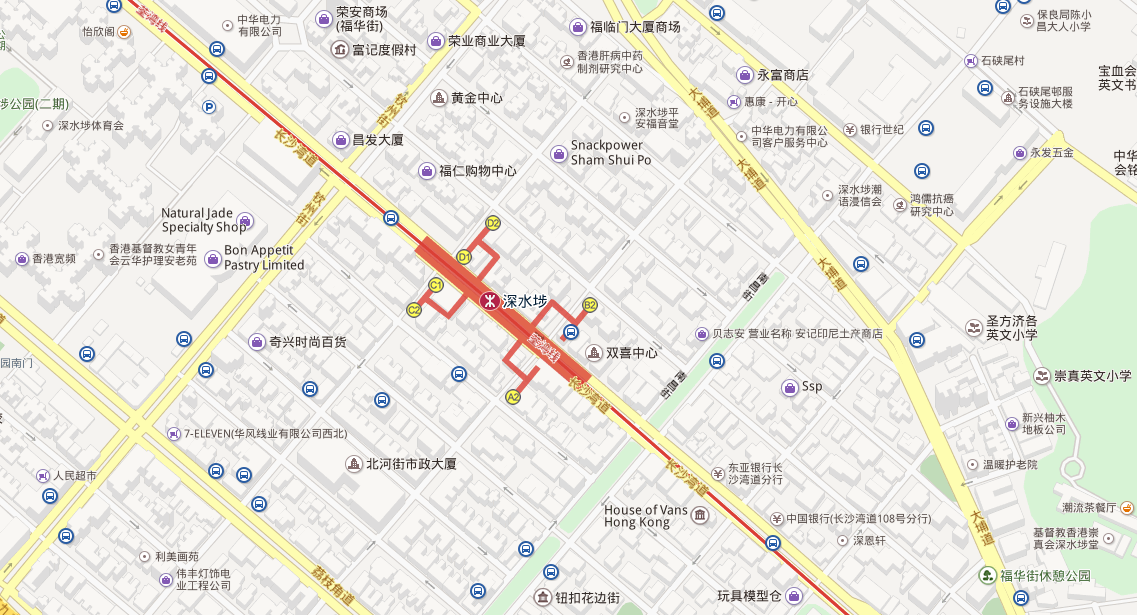Select the 奇兴时尚百货 shop marker
The width and height of the screenshot is (1137, 615).
[257, 342]
